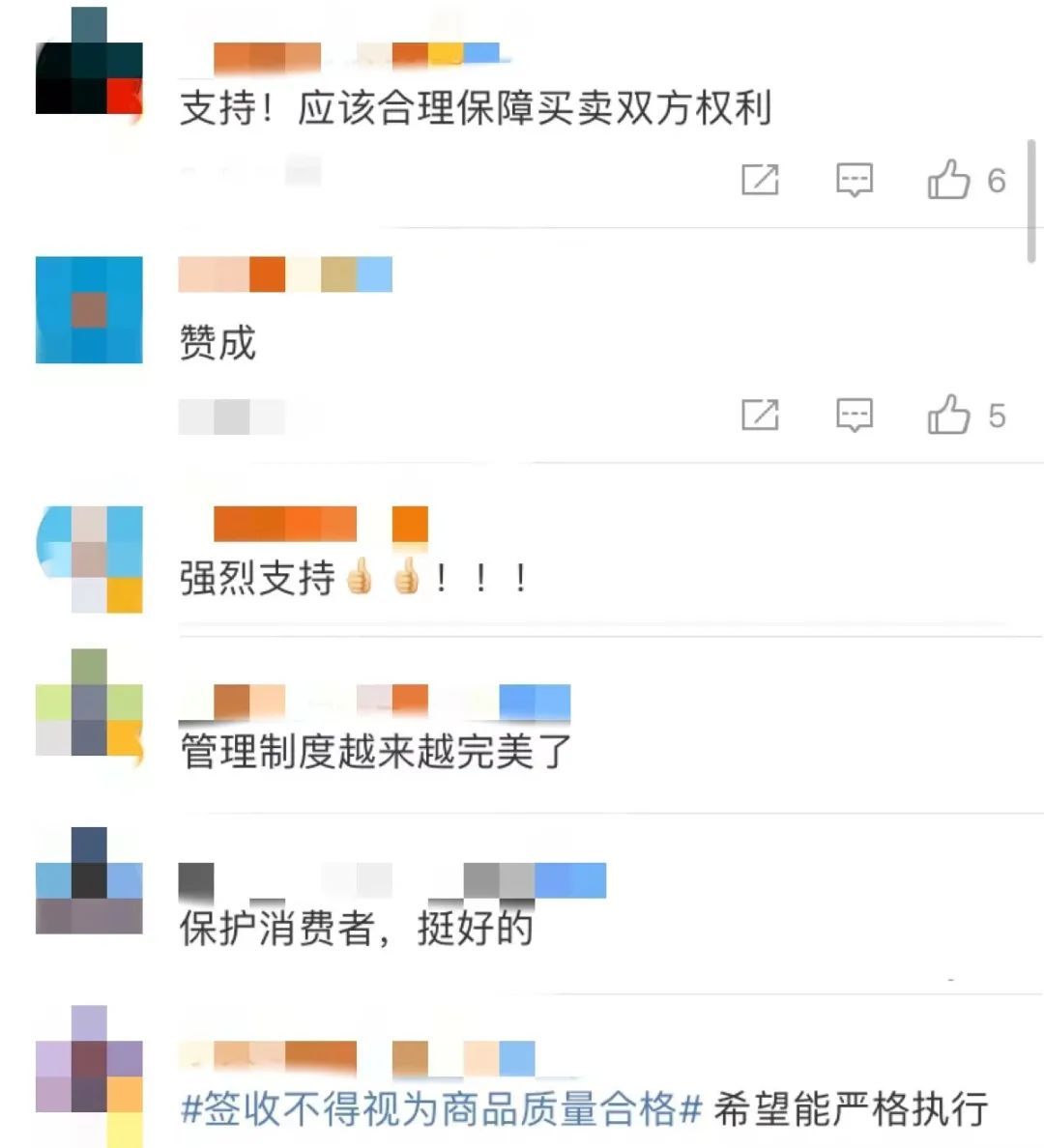The height and width of the screenshot is (1148, 1044).
Task: Open avatar of the 赞成 commenter
Action: (89, 309)
